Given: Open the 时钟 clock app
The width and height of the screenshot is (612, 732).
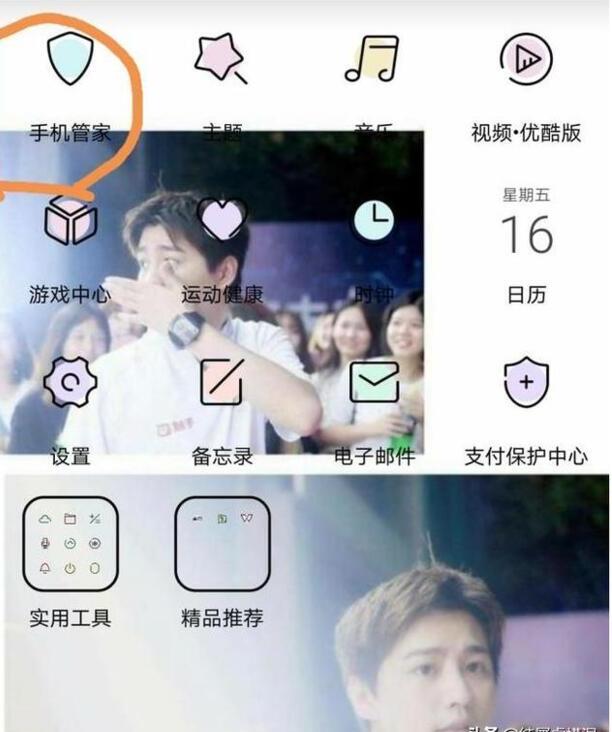Looking at the screenshot, I should [x=373, y=221].
